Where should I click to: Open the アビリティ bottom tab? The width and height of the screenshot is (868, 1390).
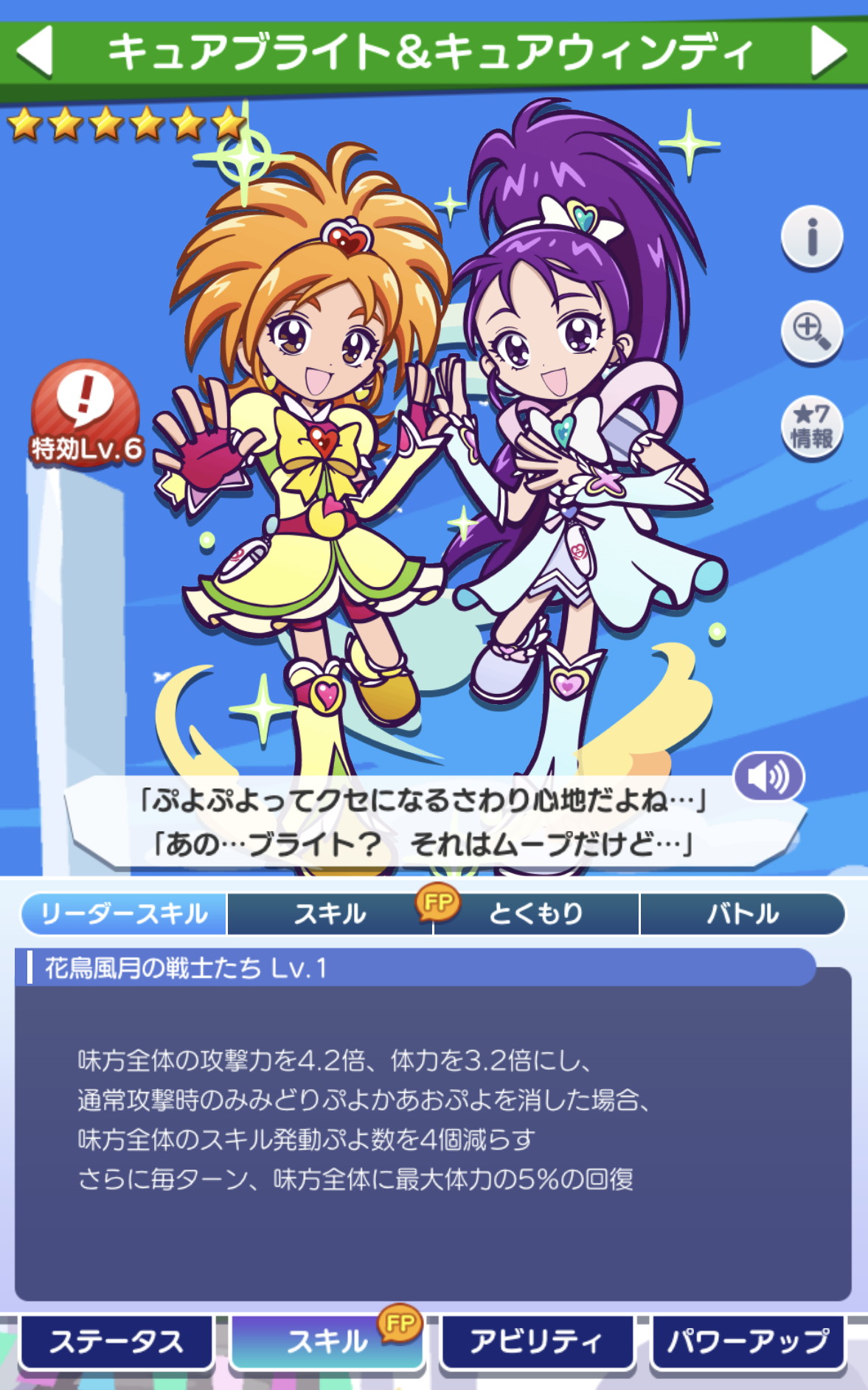click(x=537, y=1342)
